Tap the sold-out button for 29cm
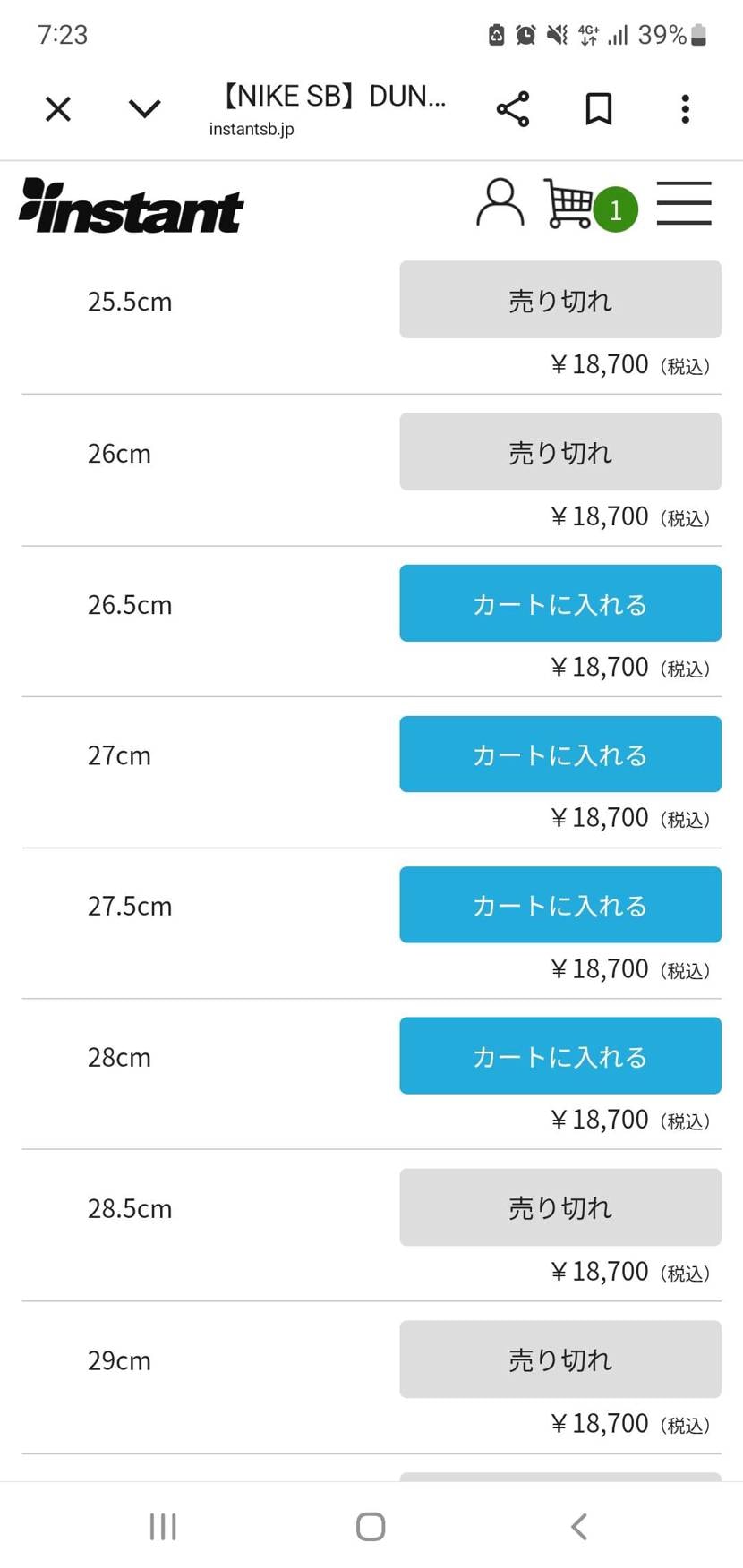This screenshot has width=743, height=1568. tap(559, 1359)
